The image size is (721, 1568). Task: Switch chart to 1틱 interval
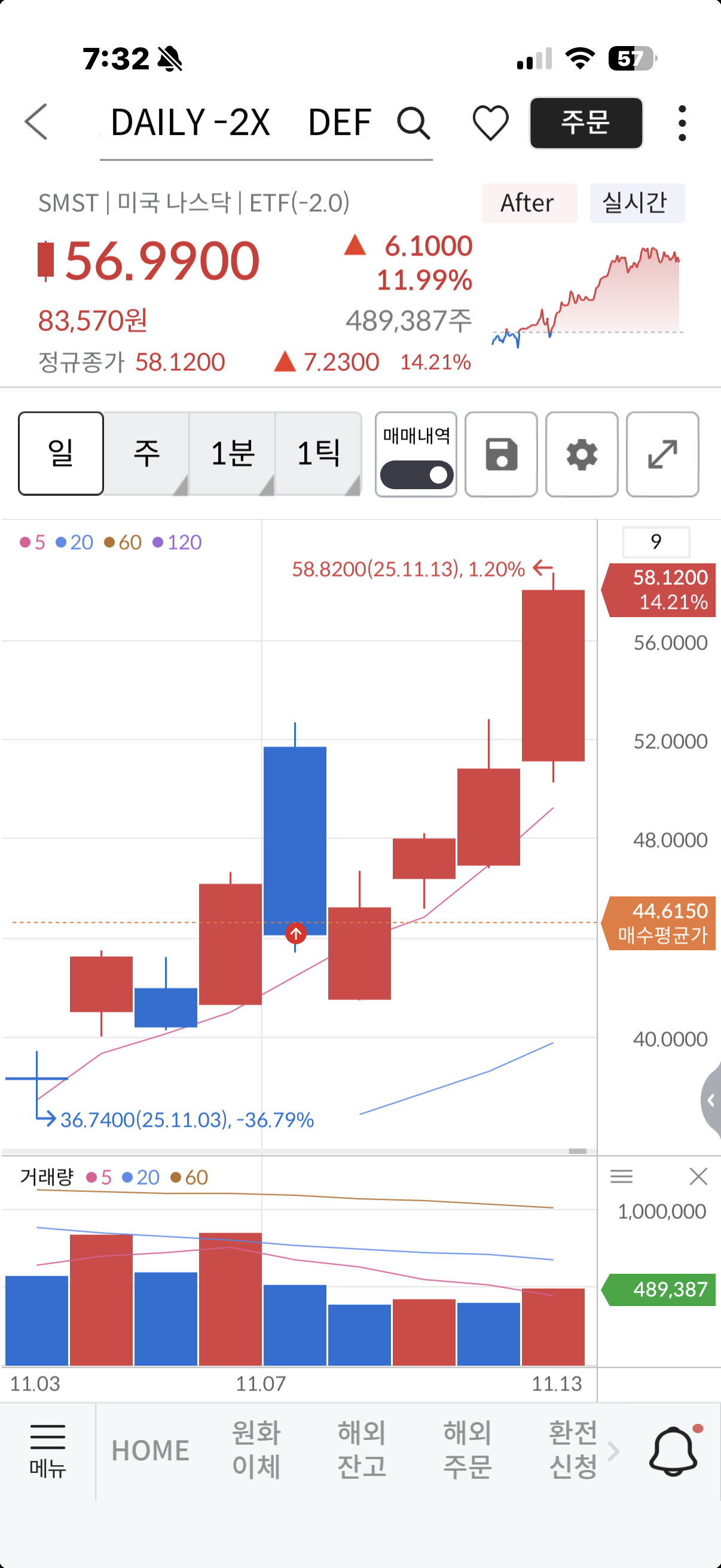pyautogui.click(x=318, y=453)
